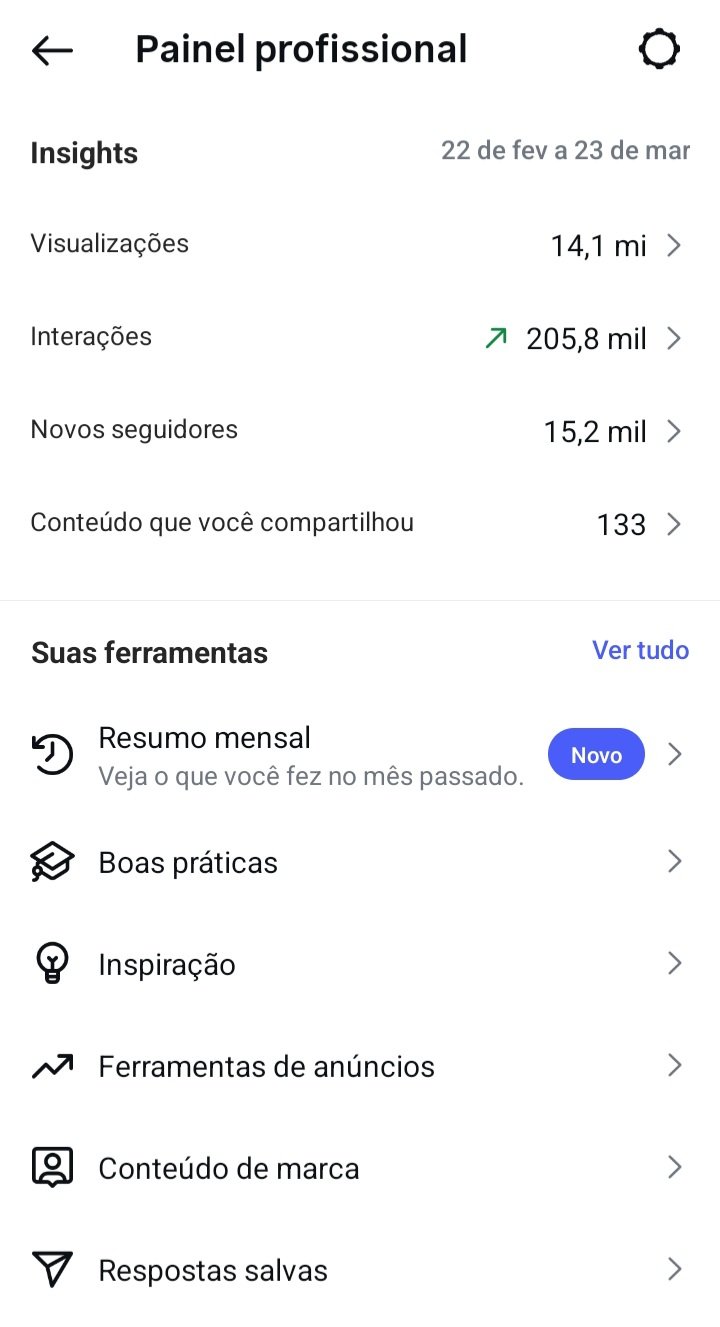Image resolution: width=720 pixels, height=1327 pixels.
Task: View Interações details
Action: coord(360,338)
